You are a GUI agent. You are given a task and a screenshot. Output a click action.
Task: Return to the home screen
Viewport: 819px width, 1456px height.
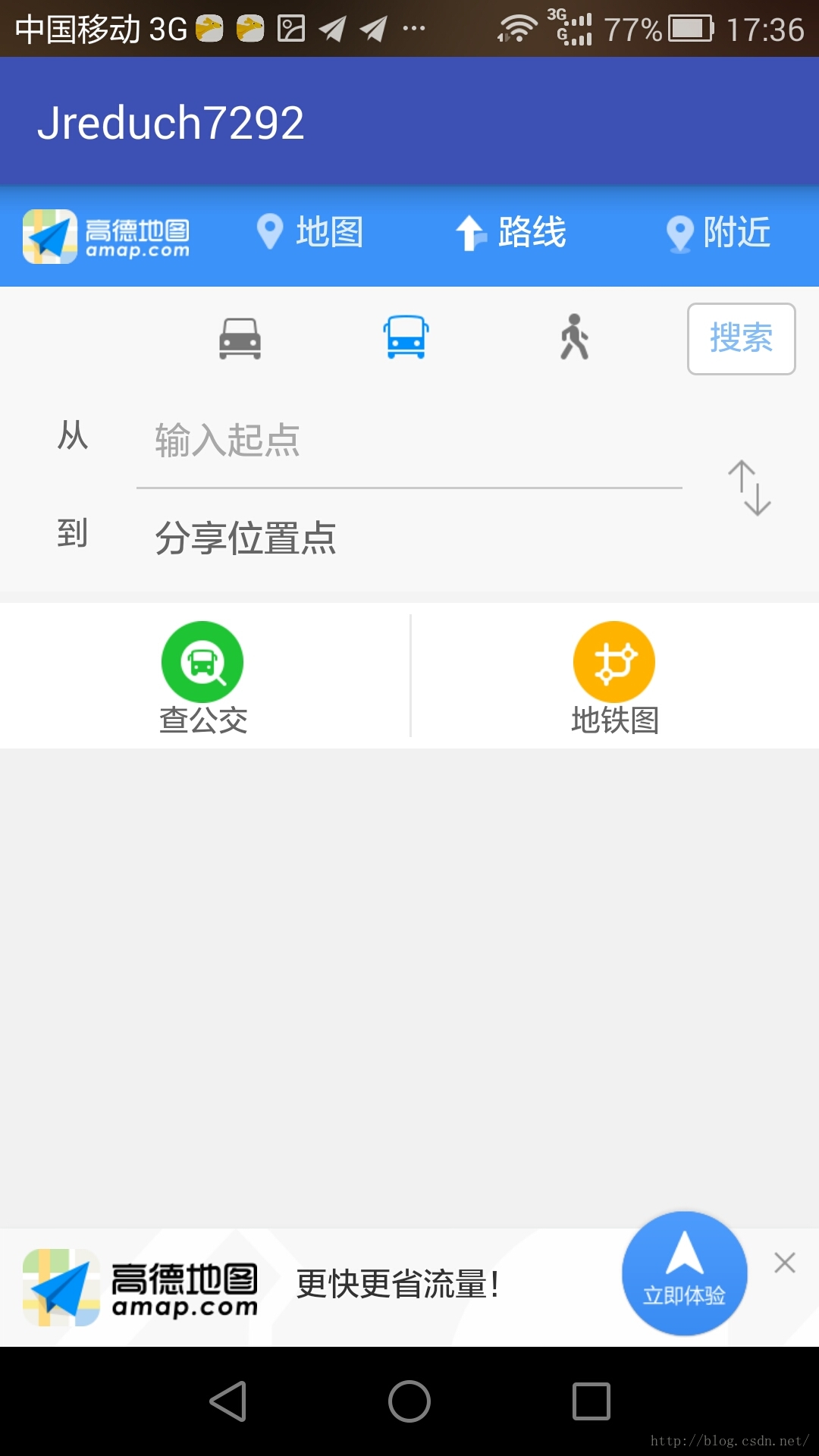pos(409,1401)
